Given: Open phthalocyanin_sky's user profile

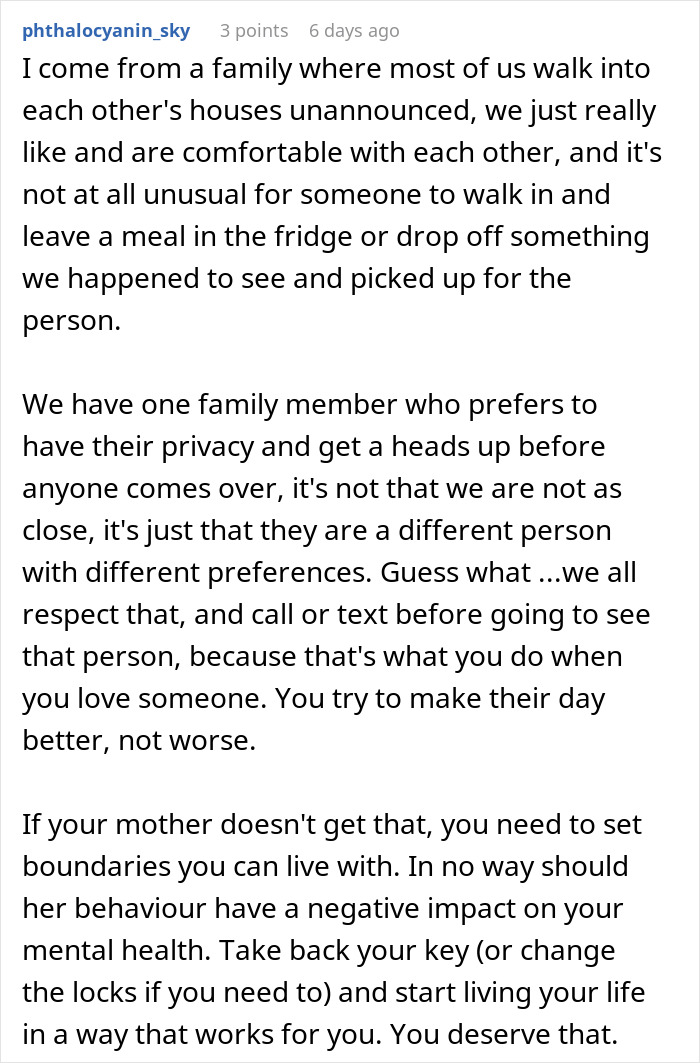Looking at the screenshot, I should click(x=106, y=31).
